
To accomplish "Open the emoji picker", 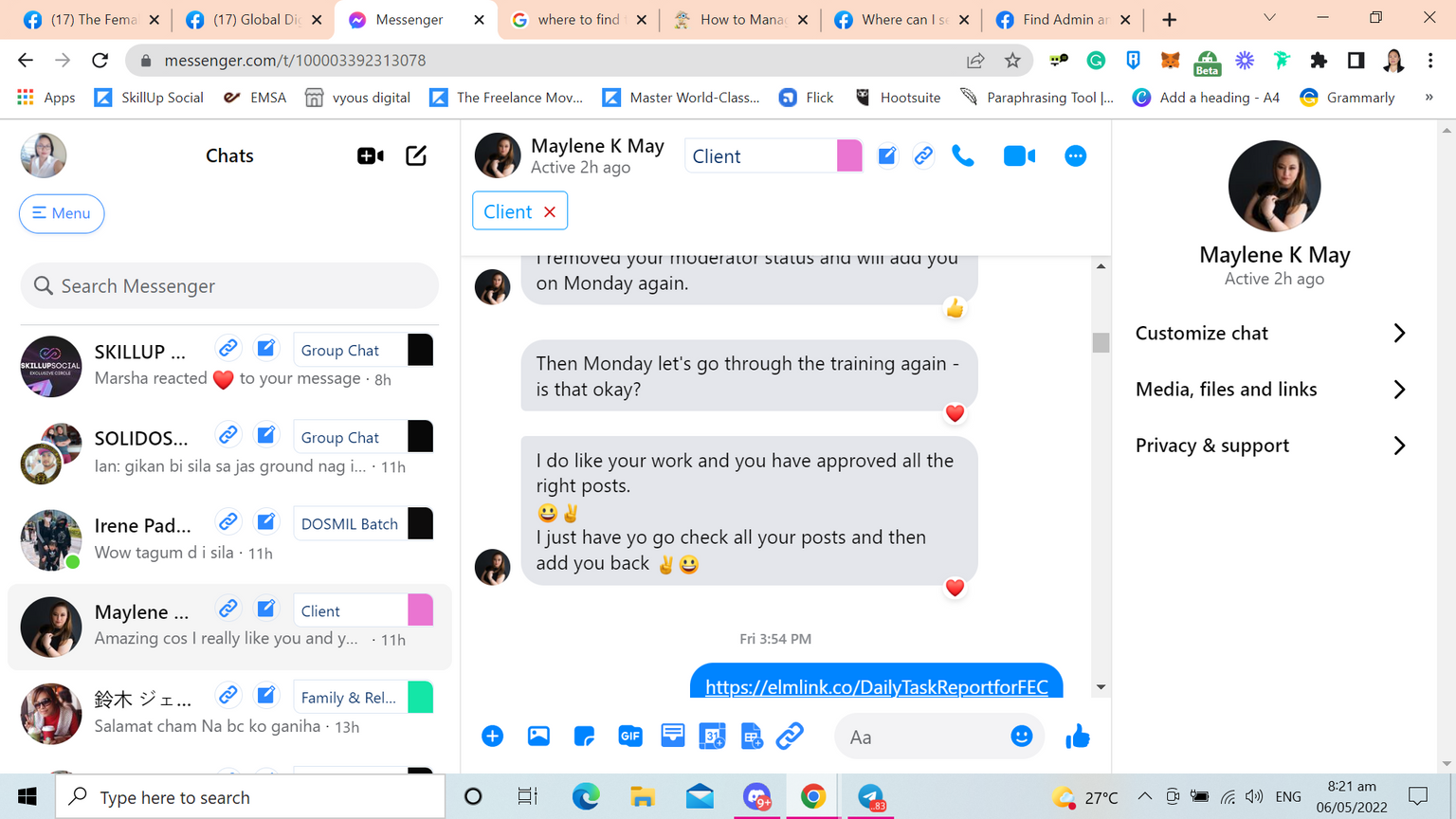I will pyautogui.click(x=1021, y=737).
